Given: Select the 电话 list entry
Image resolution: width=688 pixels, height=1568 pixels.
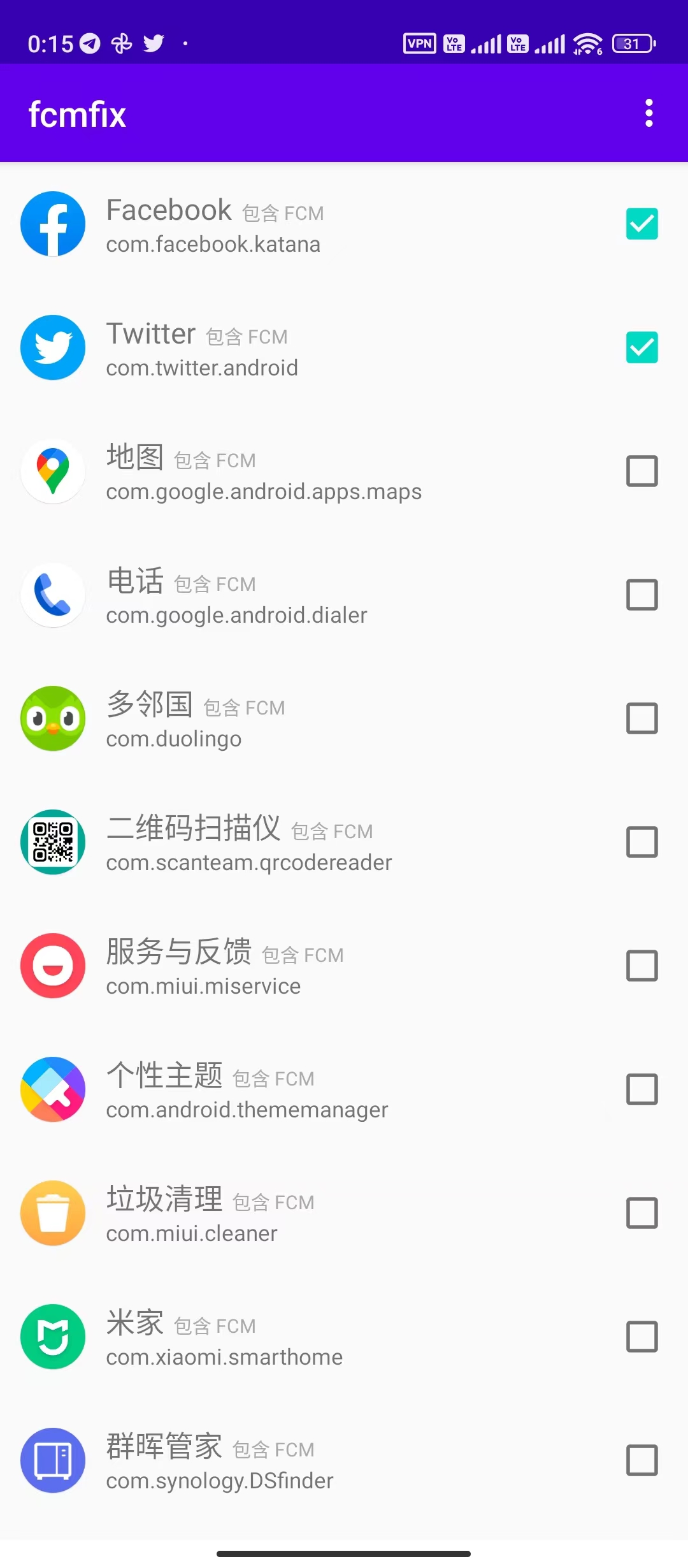Looking at the screenshot, I should pyautogui.click(x=287, y=595).
